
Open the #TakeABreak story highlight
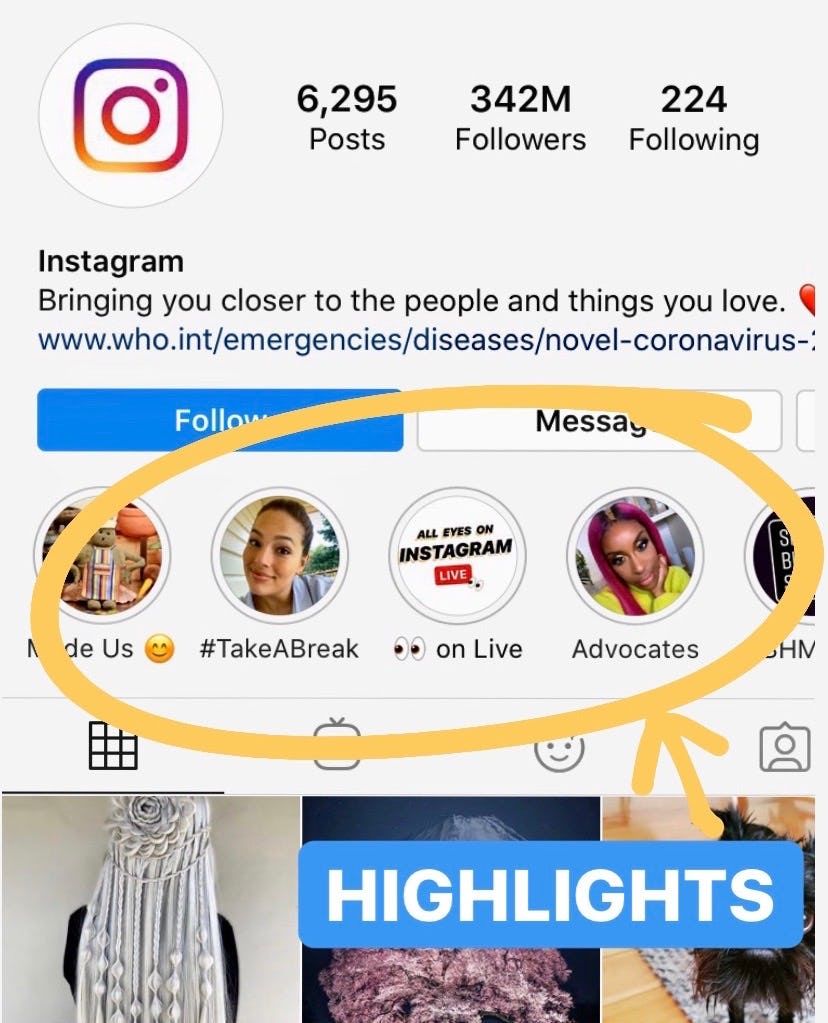[x=279, y=556]
